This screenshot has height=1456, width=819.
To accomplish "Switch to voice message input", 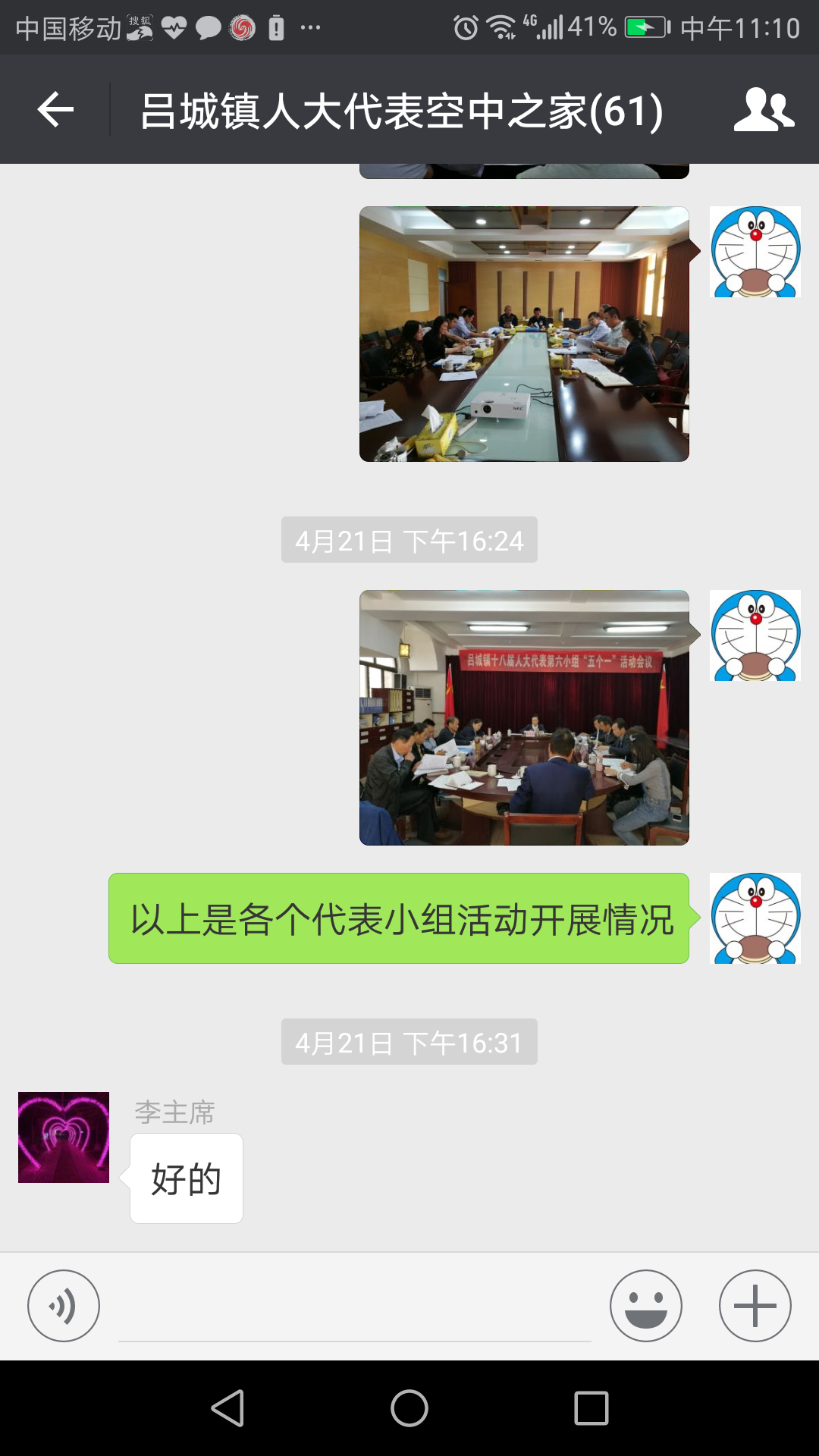I will pos(64,1306).
